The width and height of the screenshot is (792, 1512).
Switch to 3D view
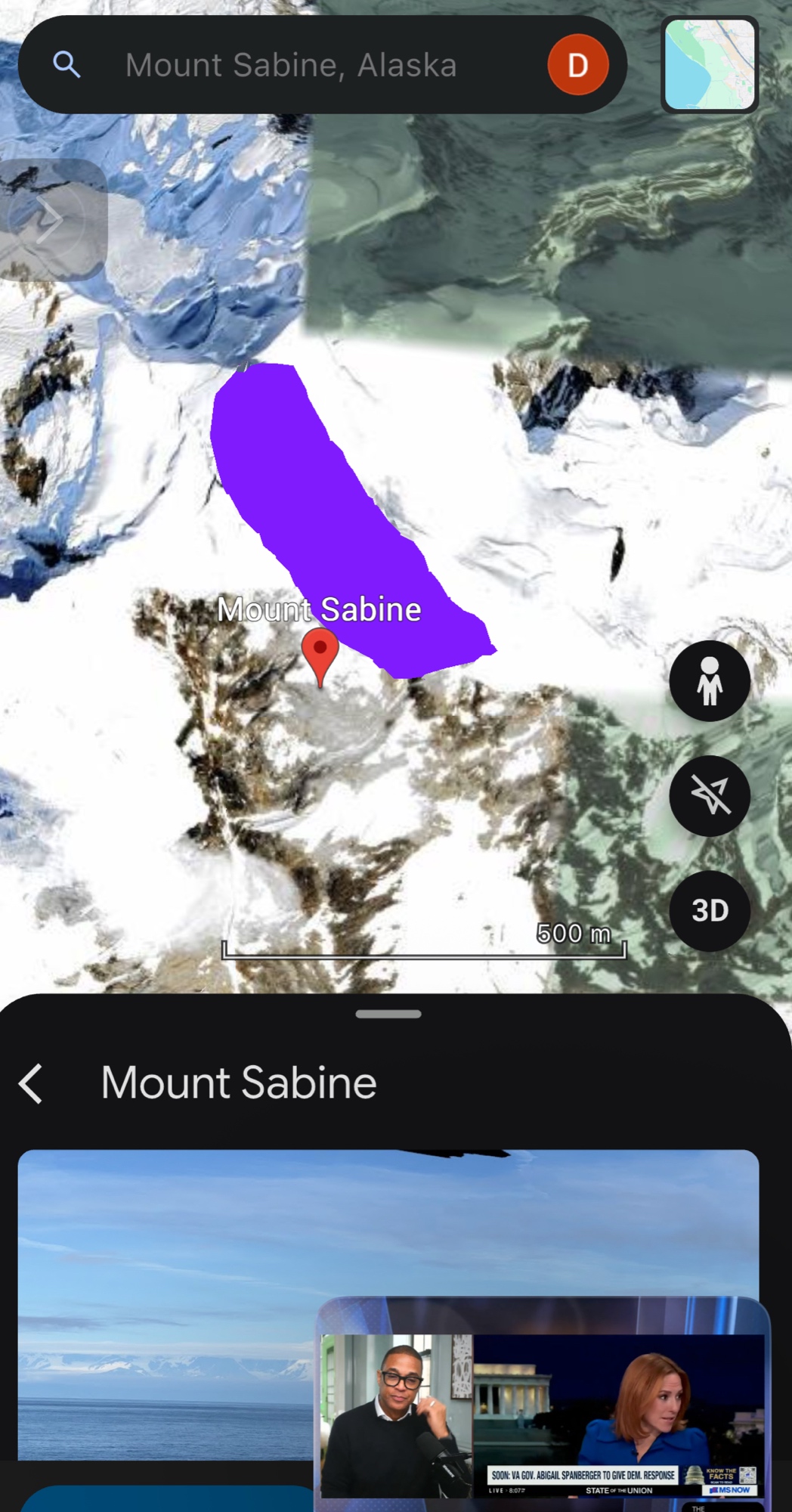point(709,910)
